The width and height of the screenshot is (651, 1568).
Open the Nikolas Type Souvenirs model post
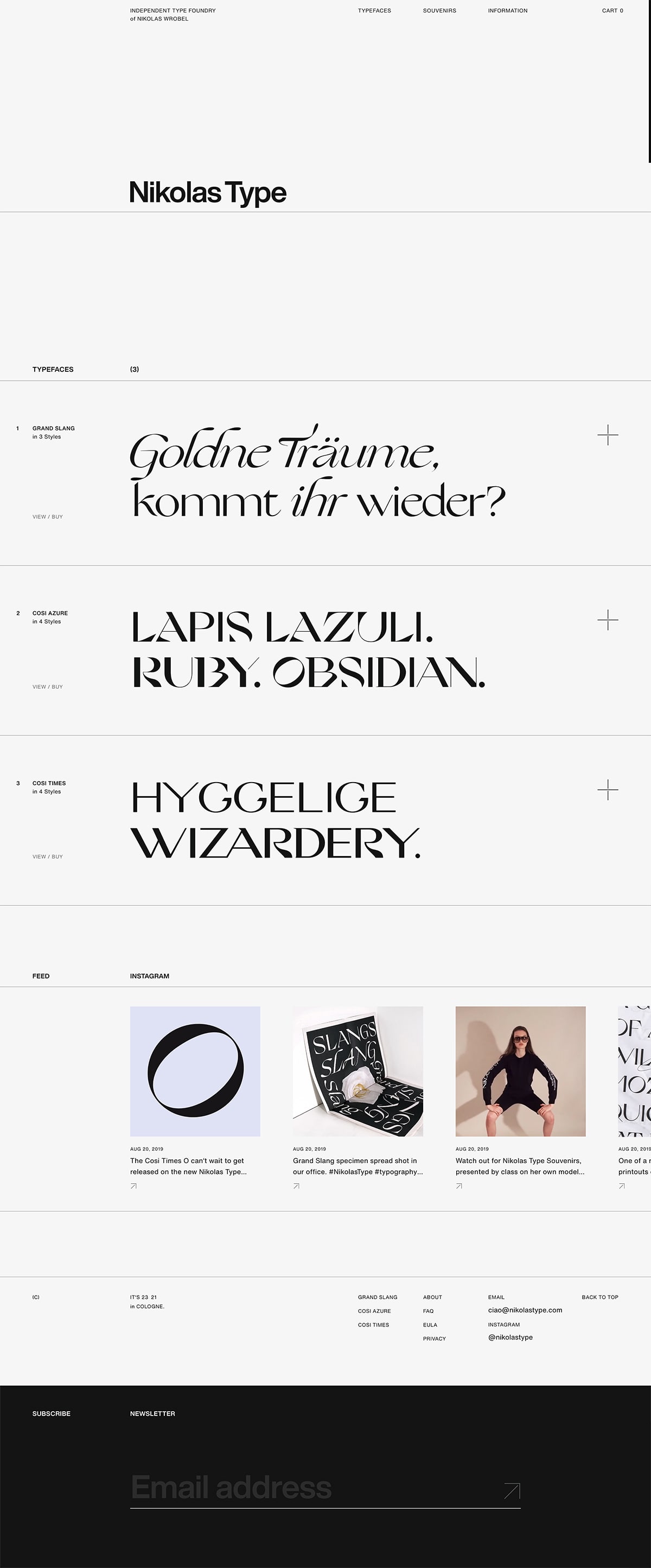click(520, 1071)
